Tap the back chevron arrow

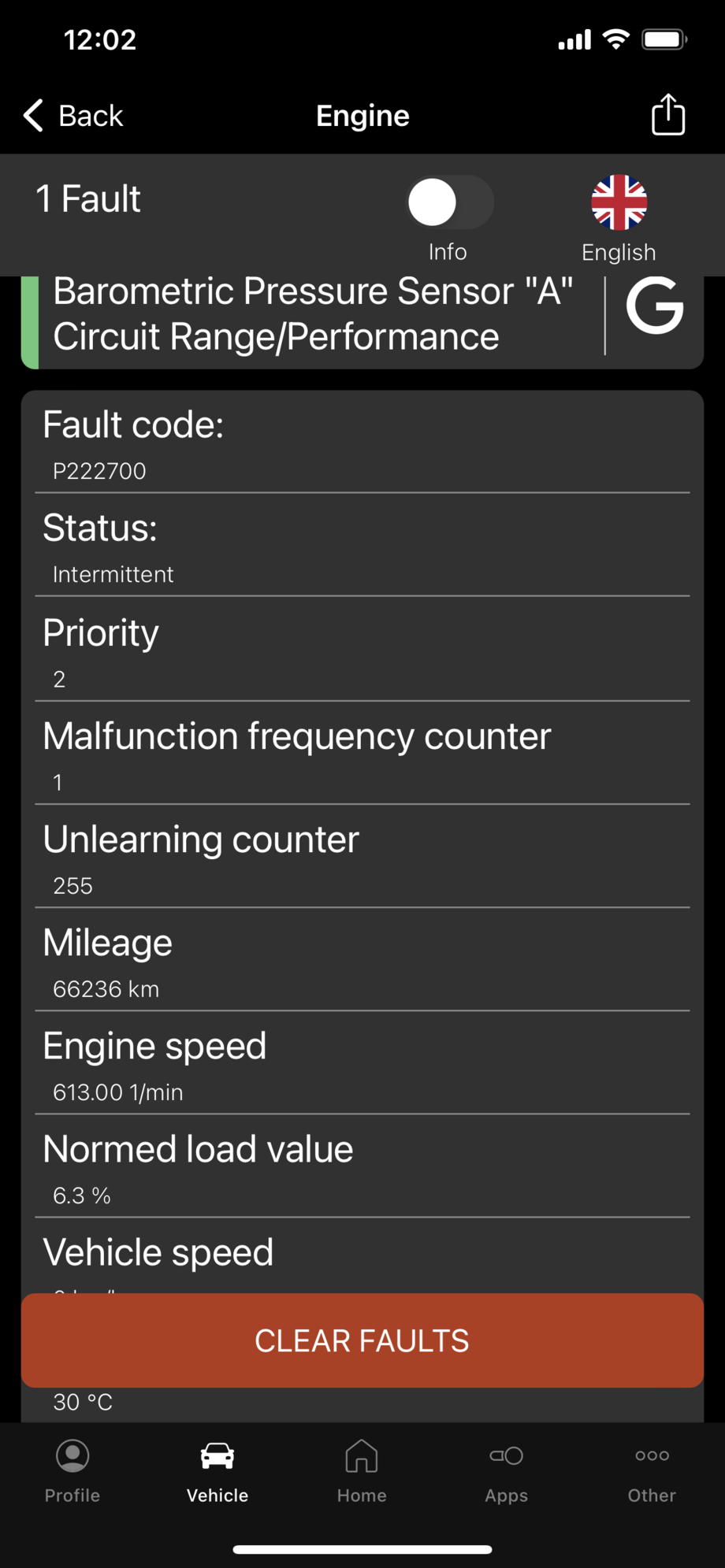click(32, 115)
